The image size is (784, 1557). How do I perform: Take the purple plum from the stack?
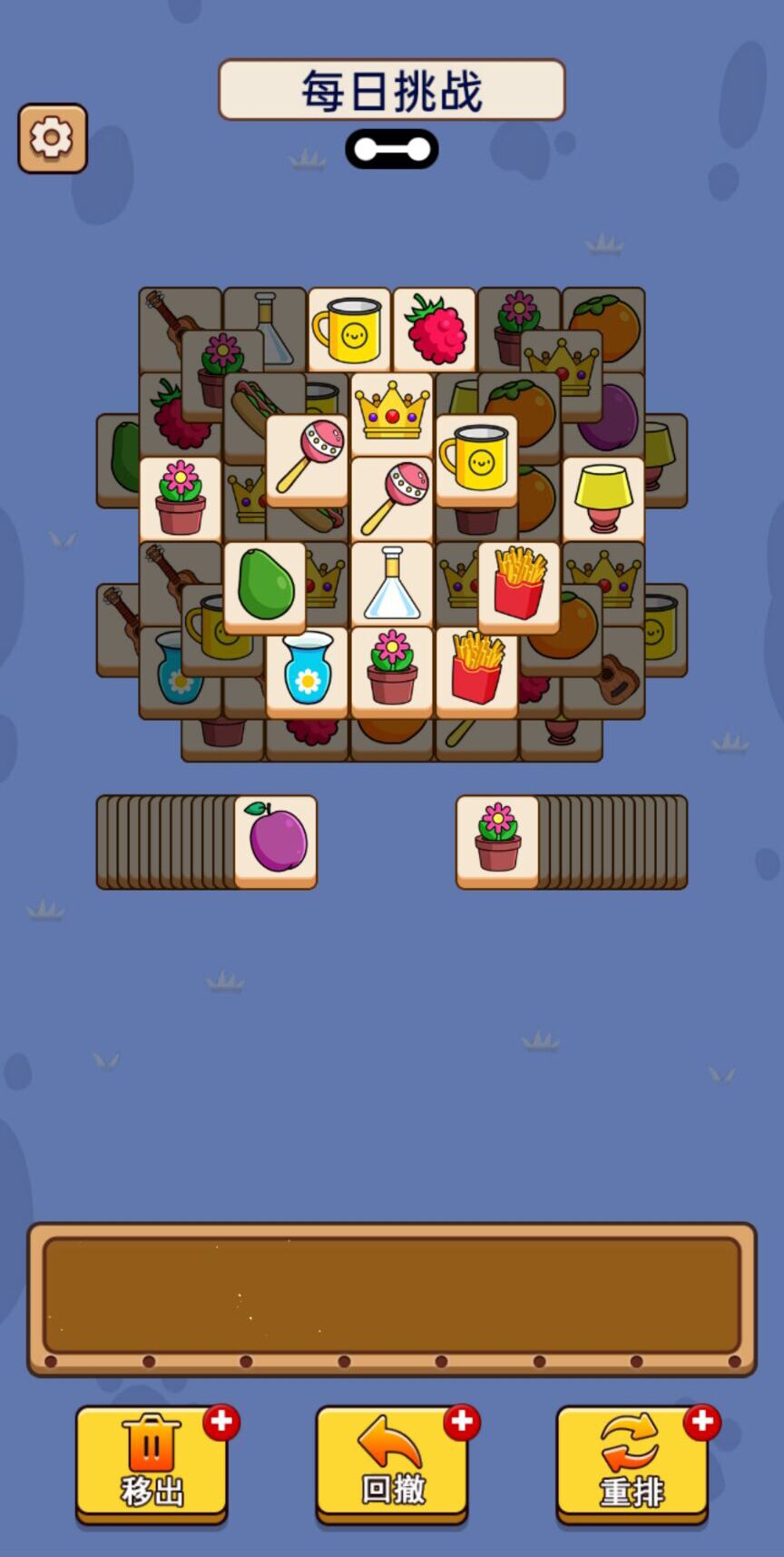(276, 840)
